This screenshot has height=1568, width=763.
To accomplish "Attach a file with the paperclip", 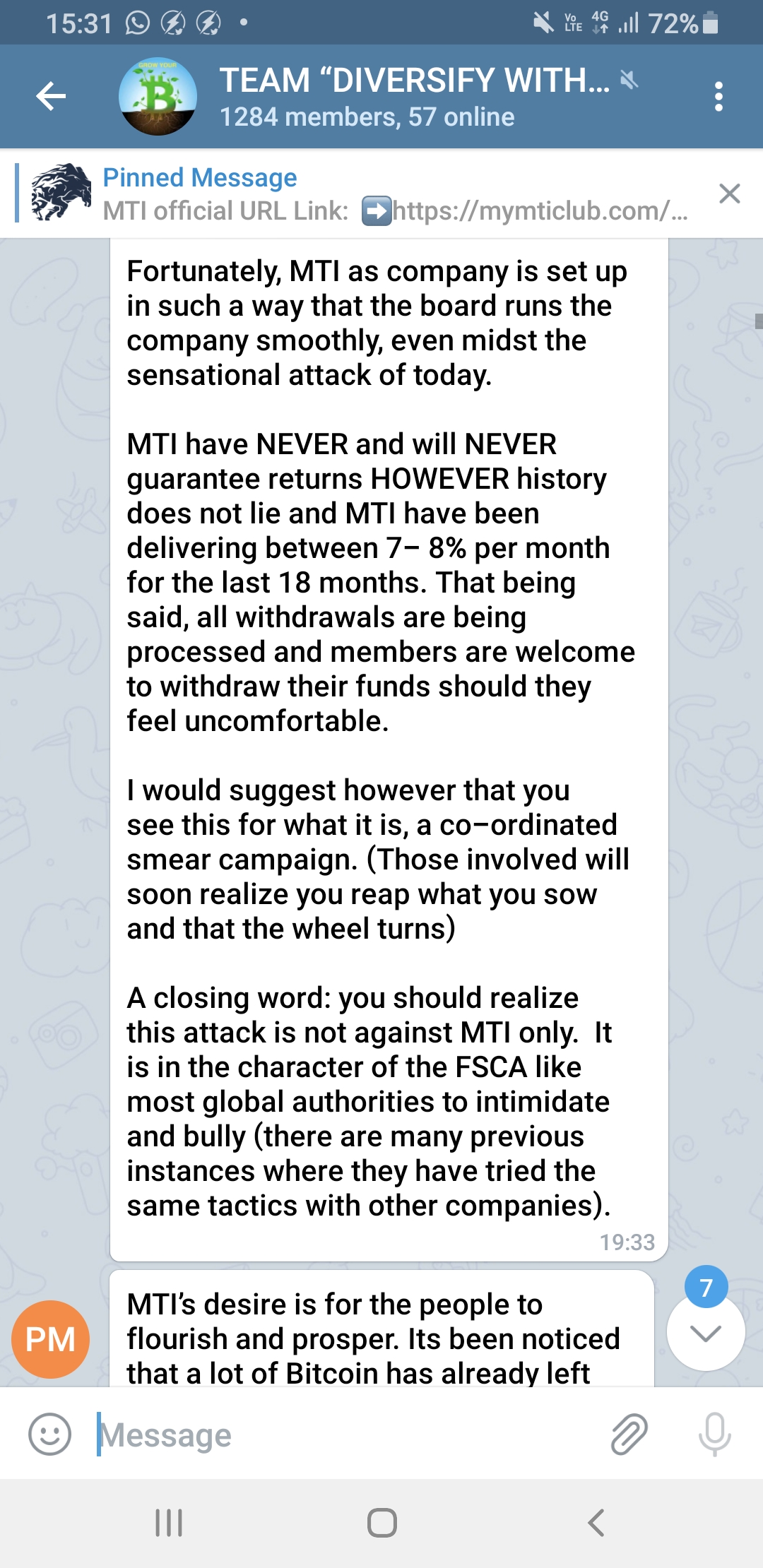I will [x=629, y=1435].
